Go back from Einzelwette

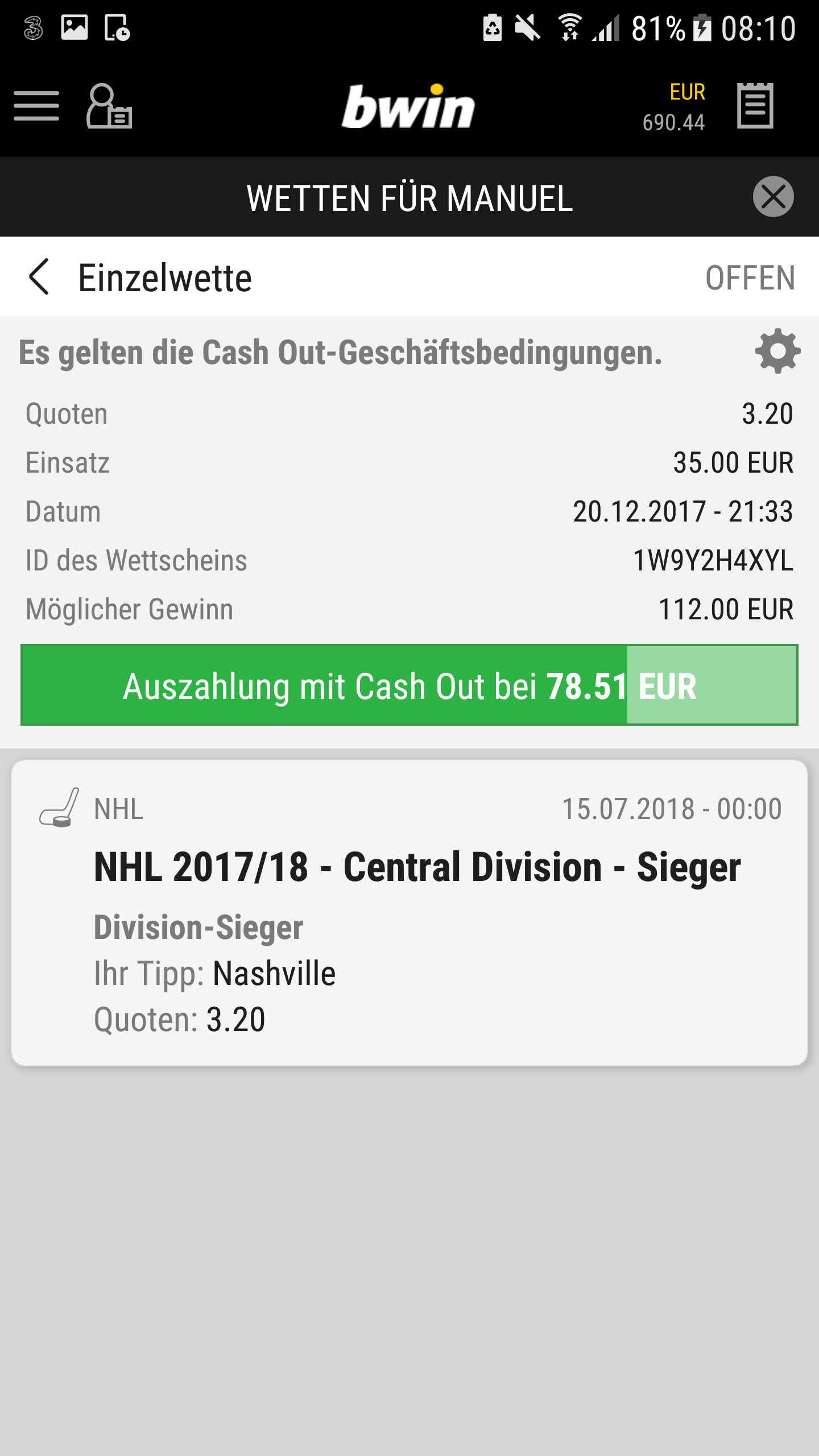point(39,277)
